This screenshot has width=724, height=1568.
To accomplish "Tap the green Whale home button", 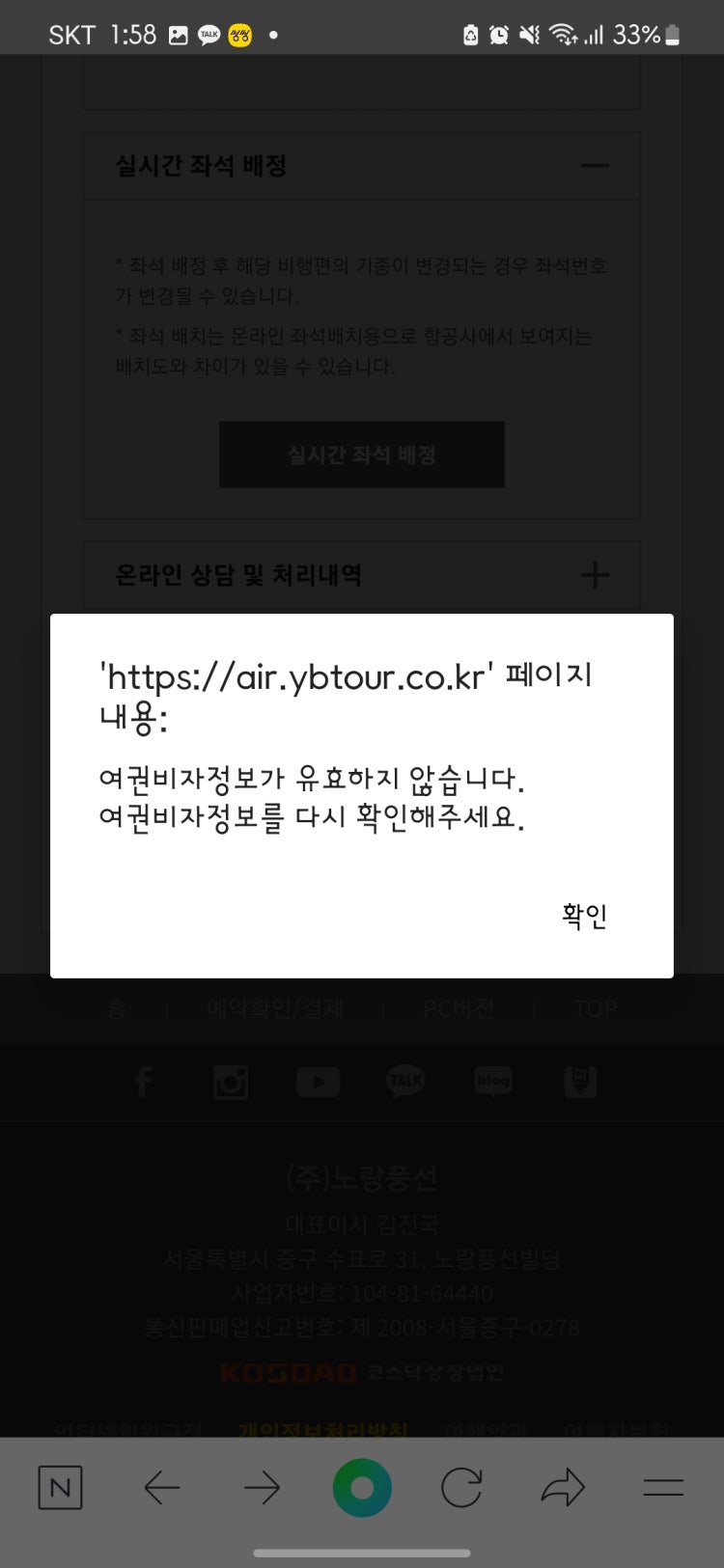I will click(361, 1488).
